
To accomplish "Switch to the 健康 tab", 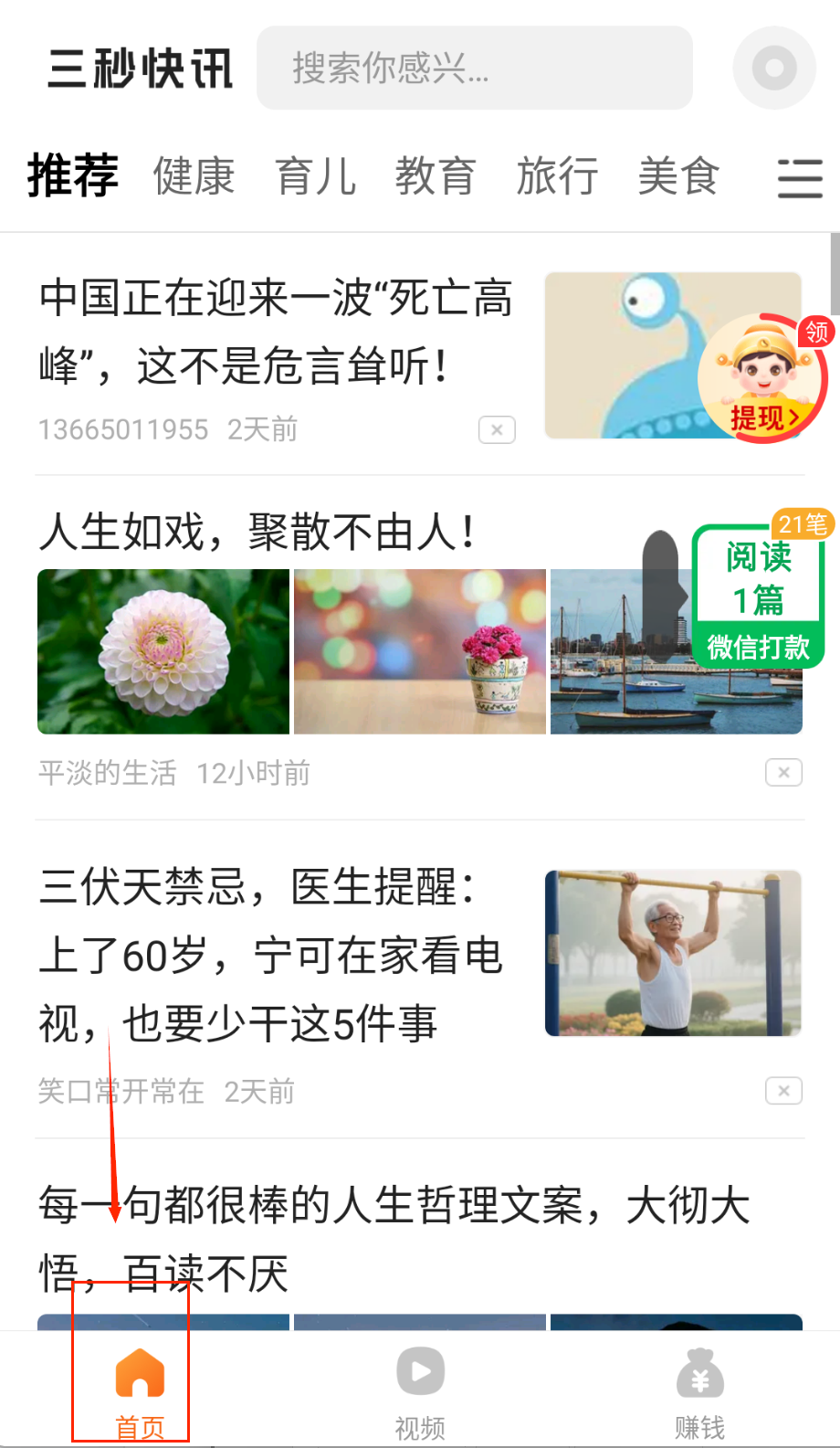I will (194, 176).
